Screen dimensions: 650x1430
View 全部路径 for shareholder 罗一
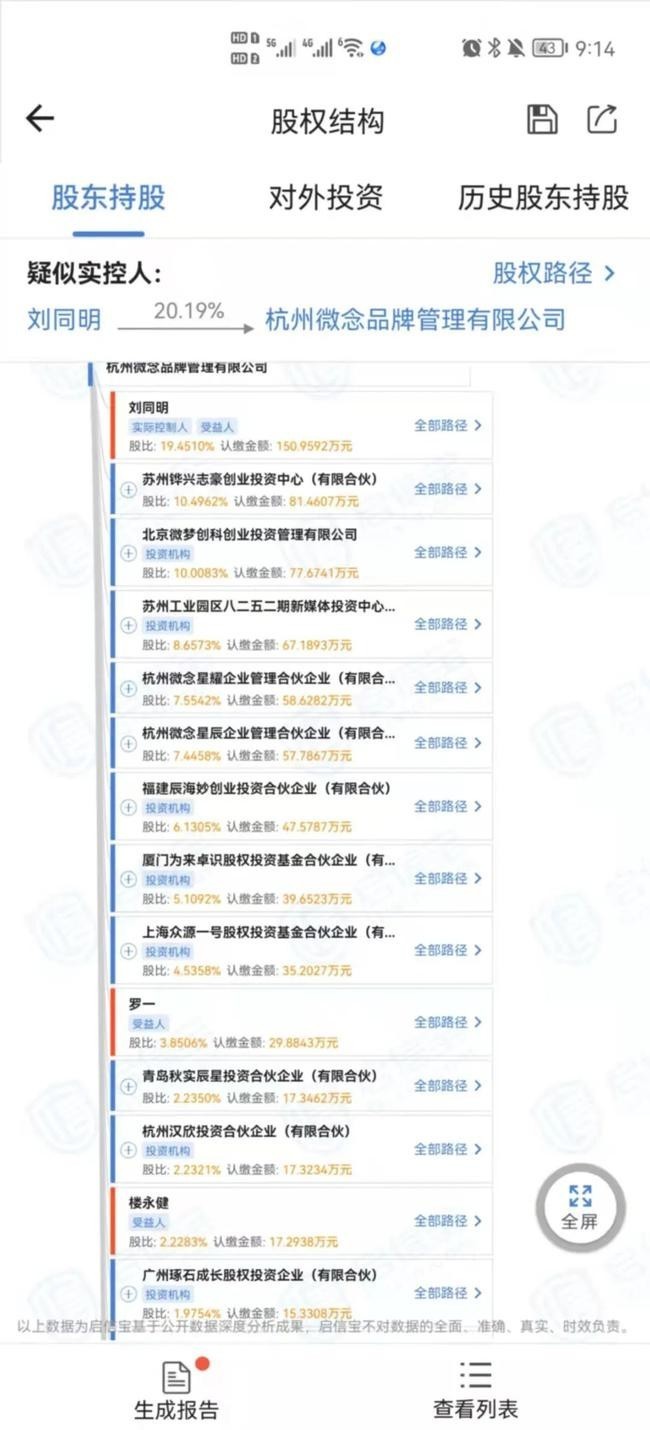coord(448,1022)
